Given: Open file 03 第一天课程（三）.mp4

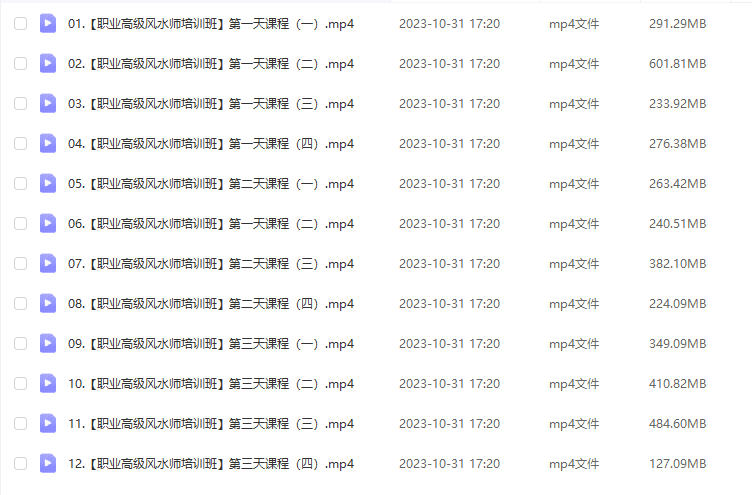Looking at the screenshot, I should [x=210, y=103].
